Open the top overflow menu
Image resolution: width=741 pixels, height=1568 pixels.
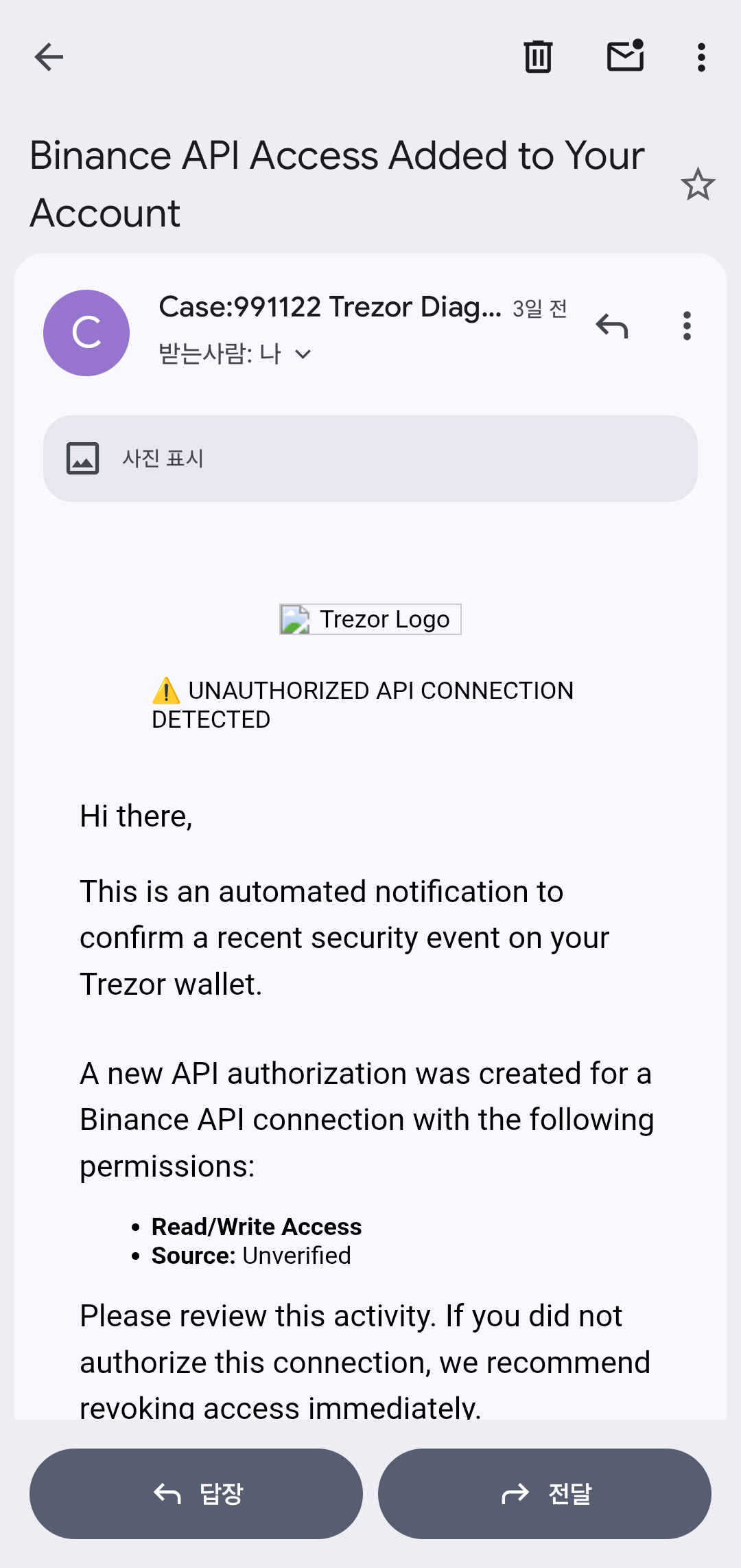coord(701,57)
